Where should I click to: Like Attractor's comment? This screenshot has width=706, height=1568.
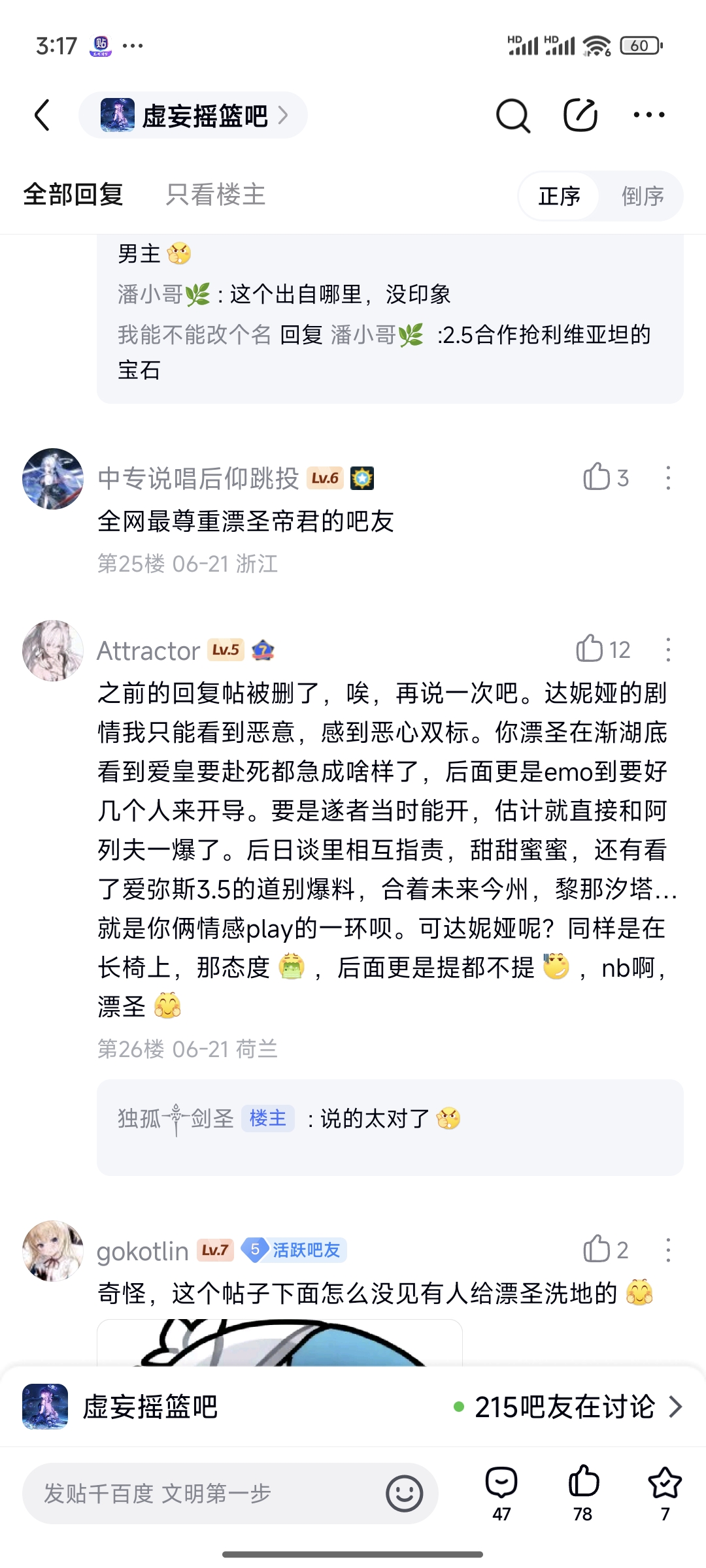tap(602, 649)
